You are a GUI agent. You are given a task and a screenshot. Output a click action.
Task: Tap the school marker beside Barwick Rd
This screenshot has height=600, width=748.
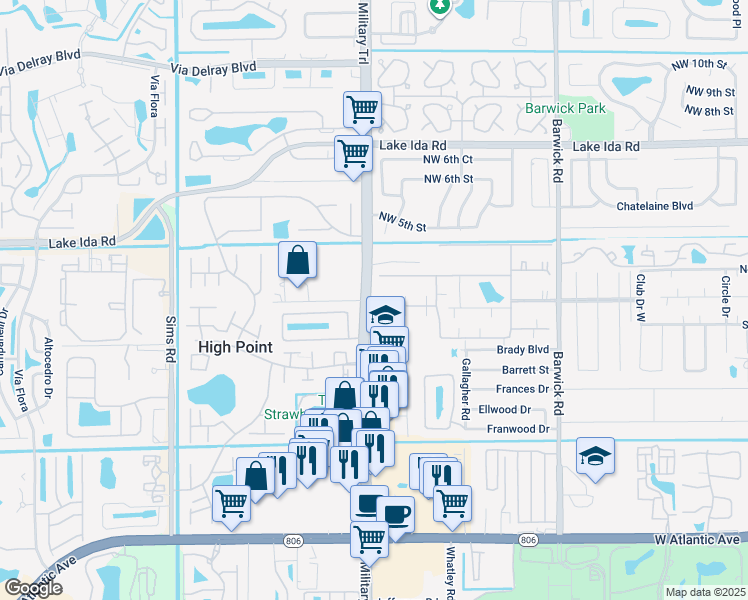click(595, 456)
